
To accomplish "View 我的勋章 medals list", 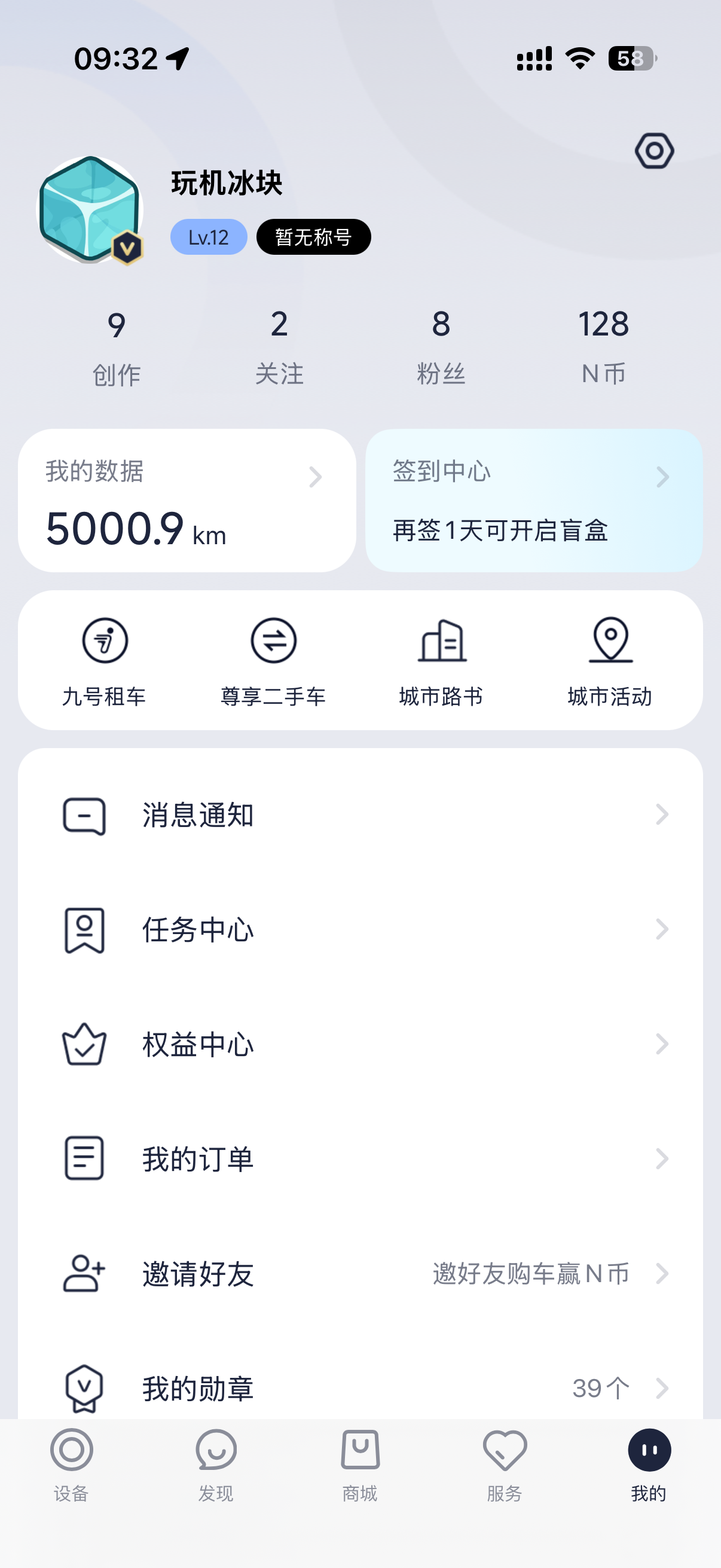I will [x=360, y=1388].
